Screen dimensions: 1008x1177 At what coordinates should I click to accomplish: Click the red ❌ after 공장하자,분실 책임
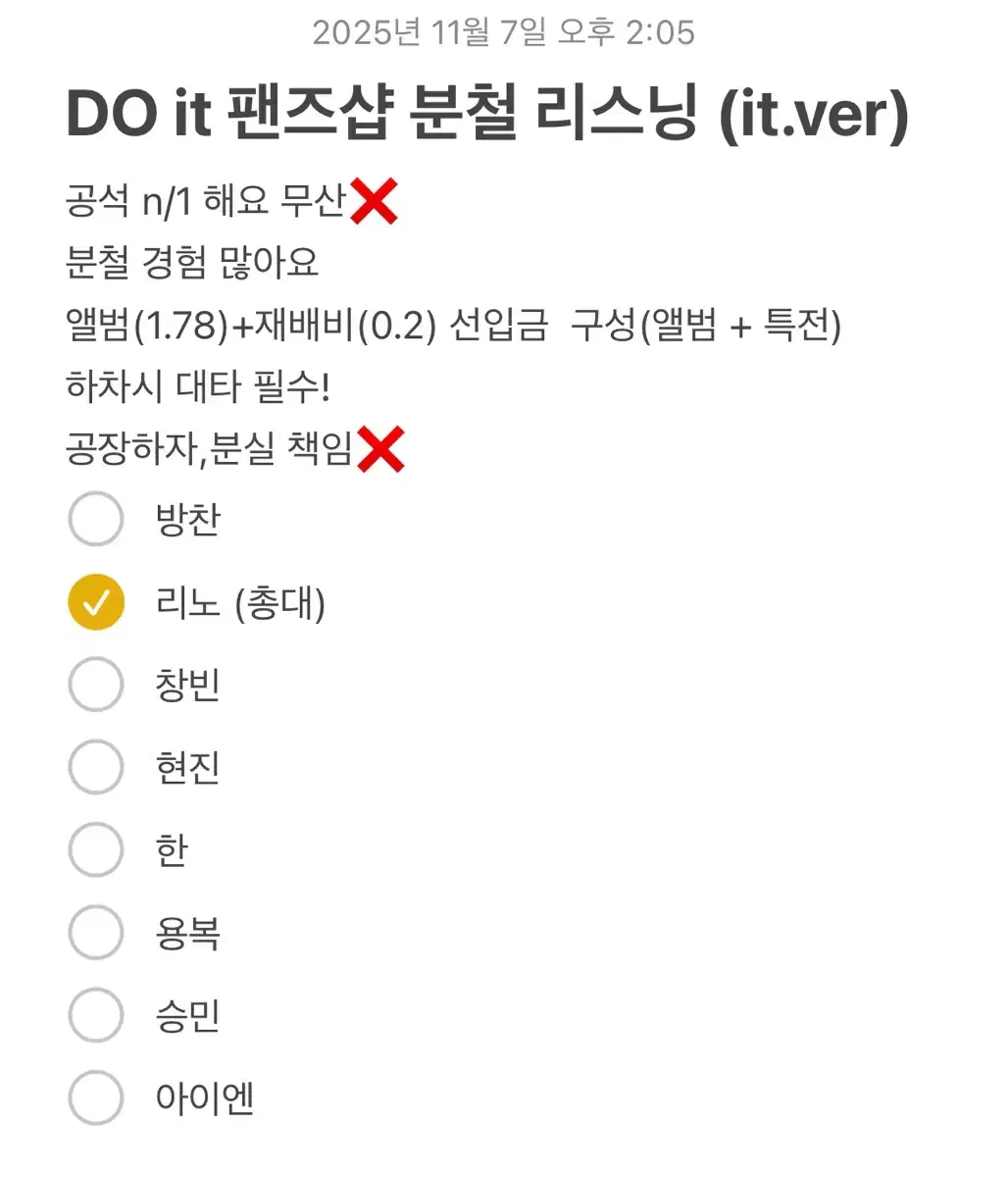[x=382, y=449]
